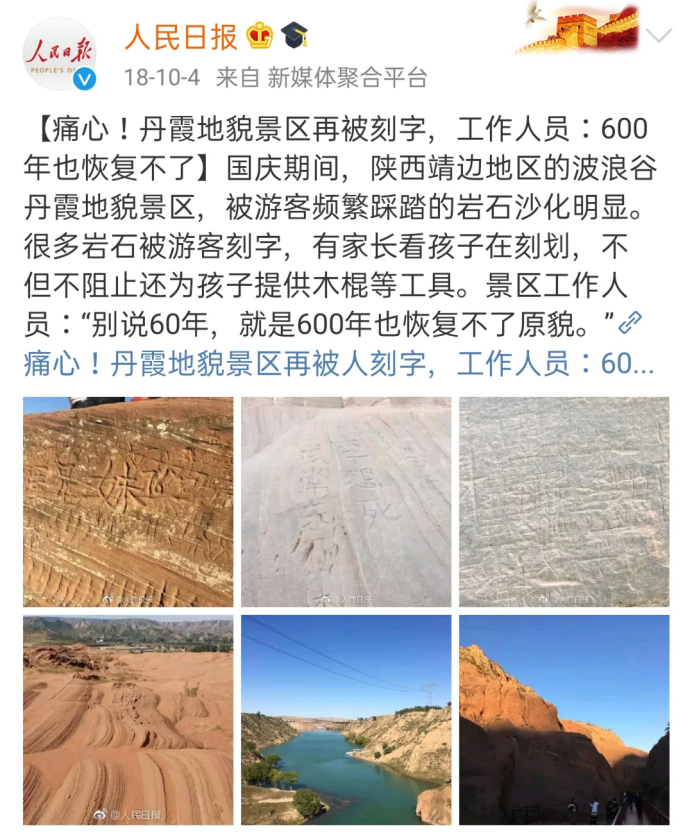Open the linked article about 丹霞地貌景区

coord(340,362)
